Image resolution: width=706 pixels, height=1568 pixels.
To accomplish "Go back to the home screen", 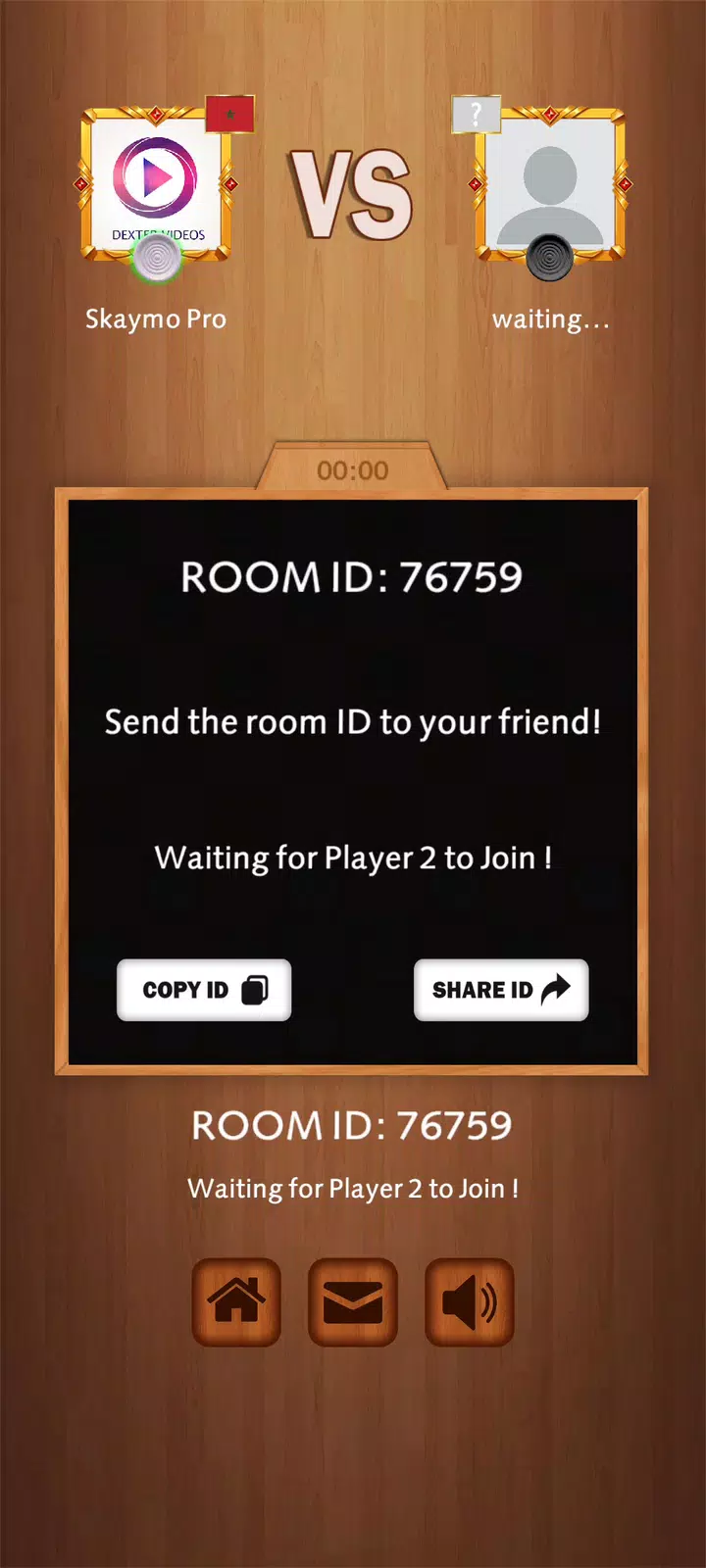I will [x=236, y=1301].
